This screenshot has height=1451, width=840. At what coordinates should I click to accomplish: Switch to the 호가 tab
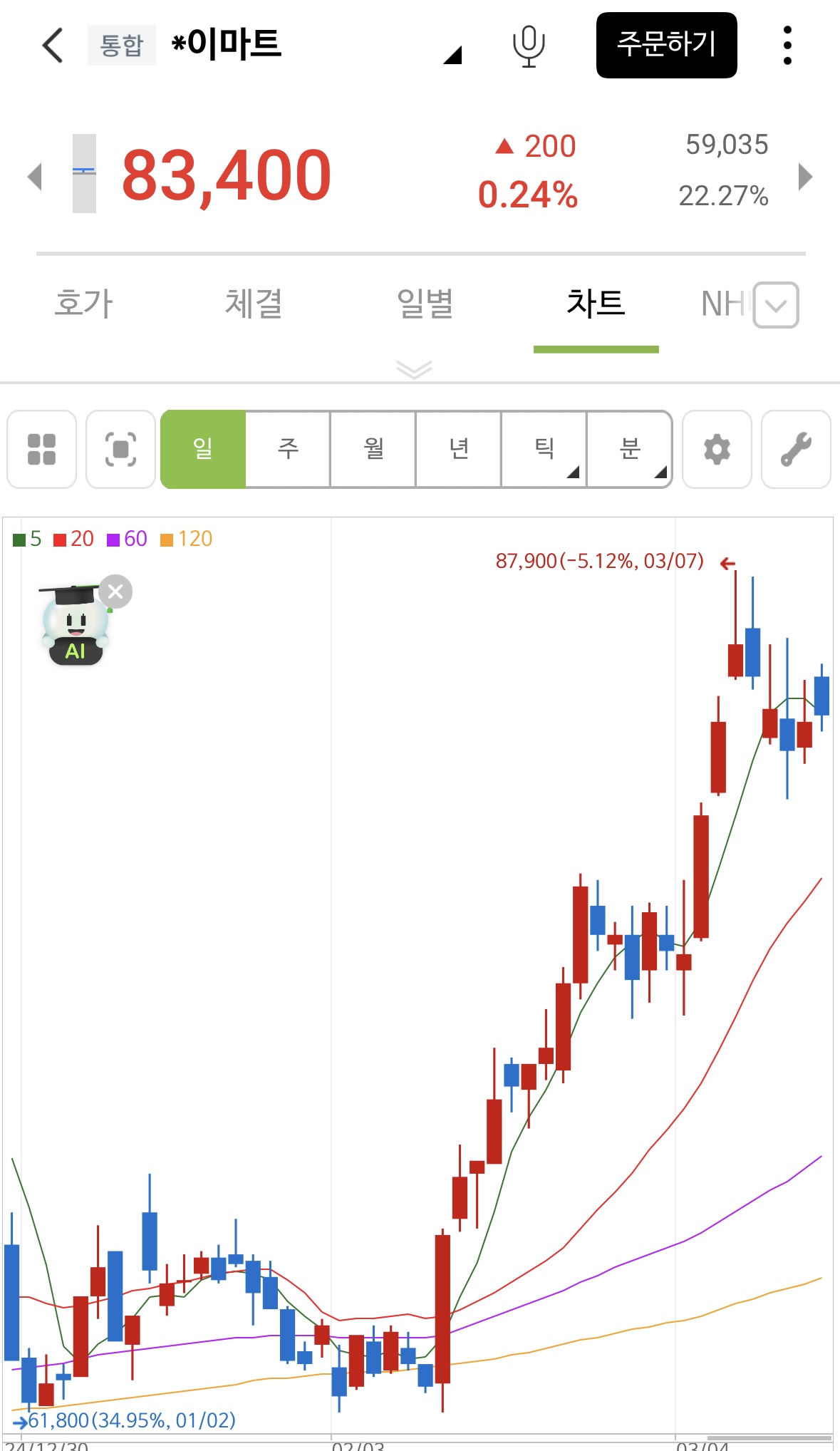[x=84, y=304]
